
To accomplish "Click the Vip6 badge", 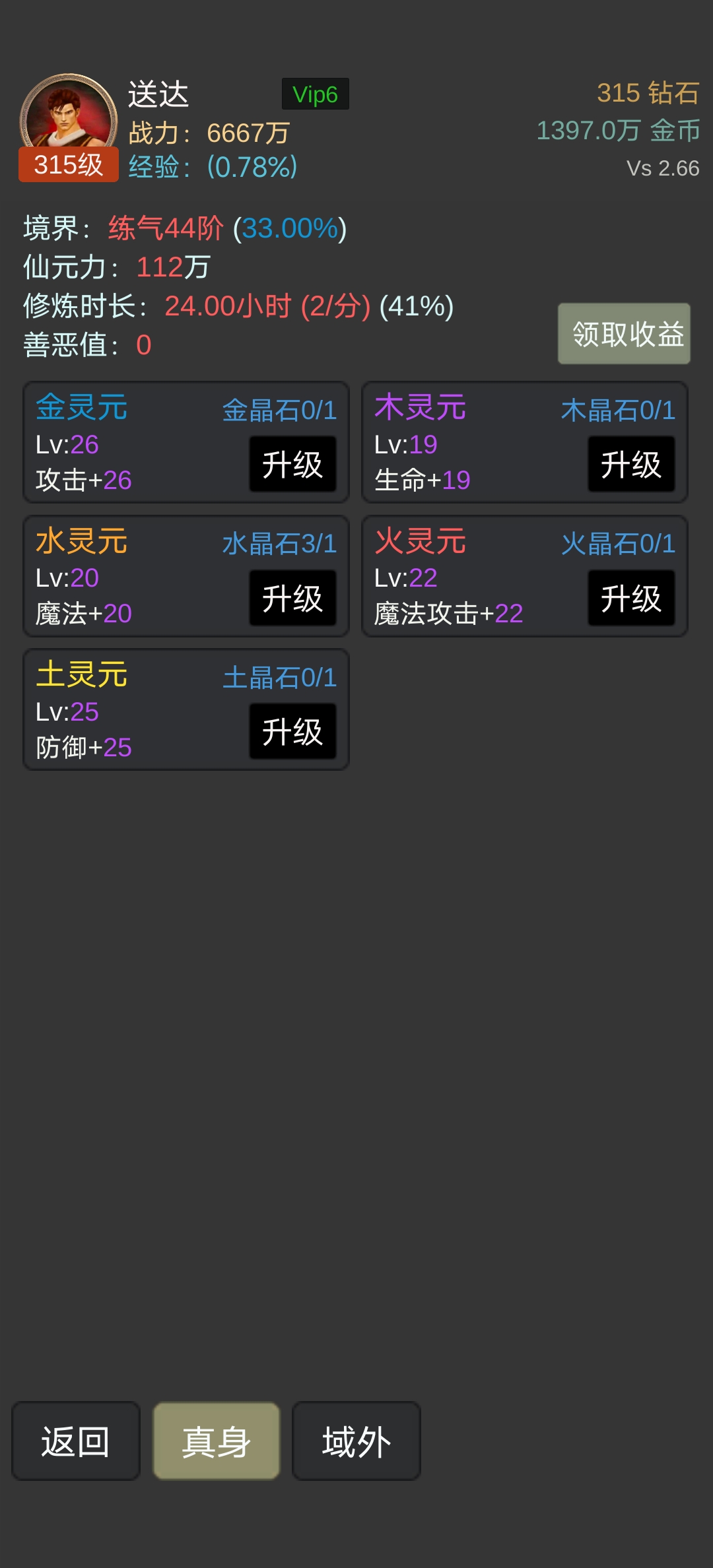I will (315, 94).
